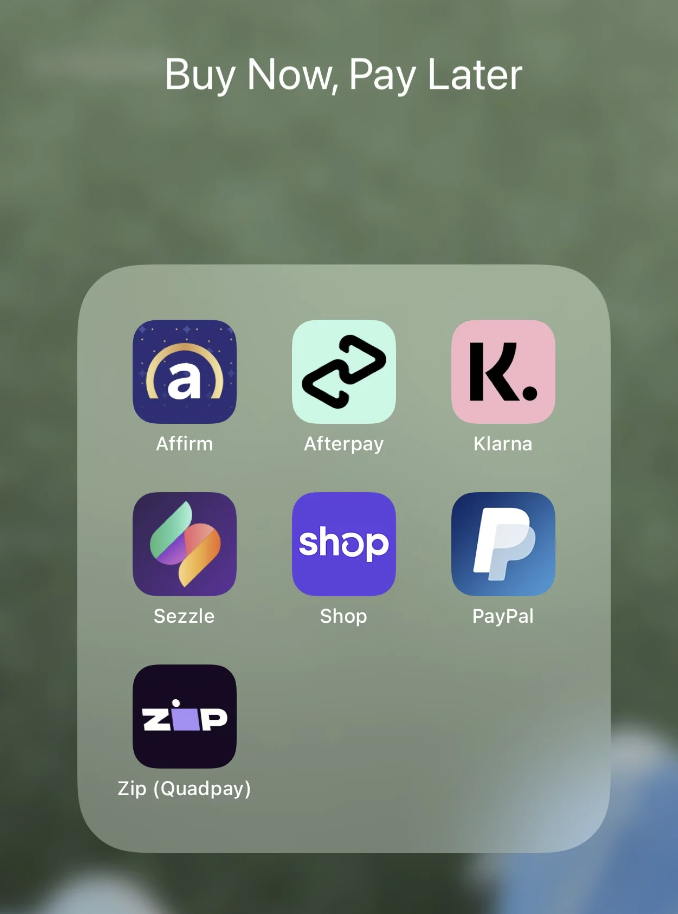Open the Zip (Quadpay) app

click(x=184, y=716)
